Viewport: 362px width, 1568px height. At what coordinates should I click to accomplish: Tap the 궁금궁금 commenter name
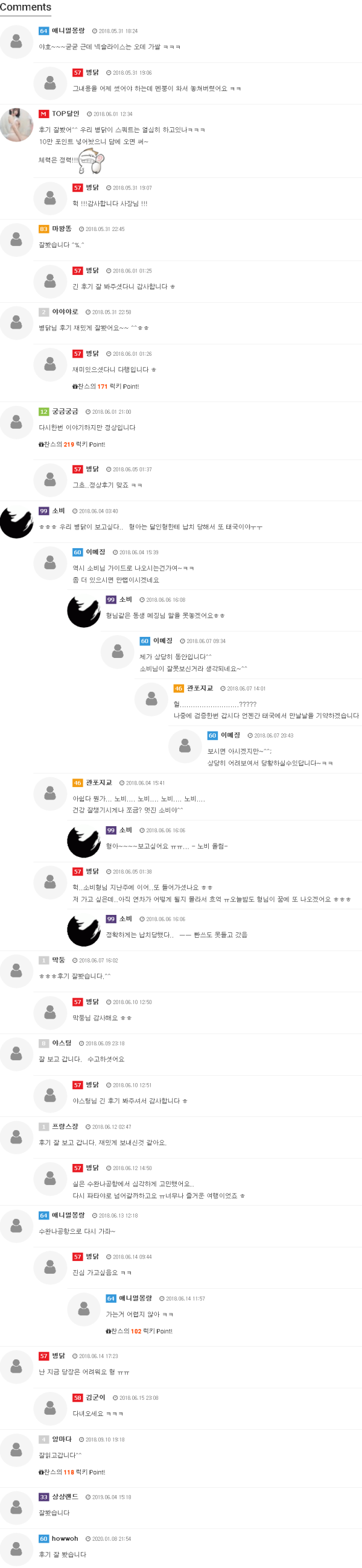pyautogui.click(x=65, y=411)
